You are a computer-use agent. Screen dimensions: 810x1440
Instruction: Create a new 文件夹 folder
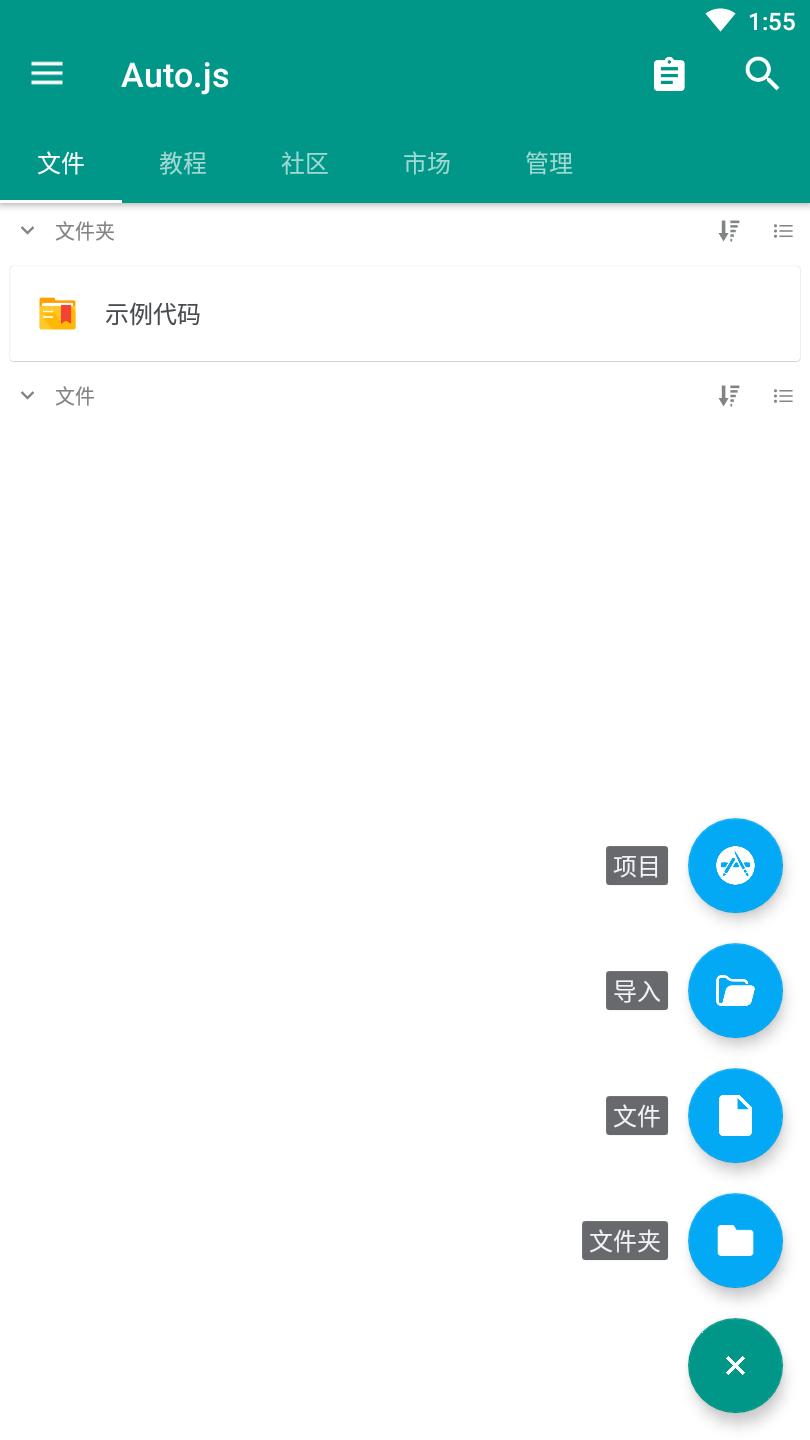(x=735, y=1241)
